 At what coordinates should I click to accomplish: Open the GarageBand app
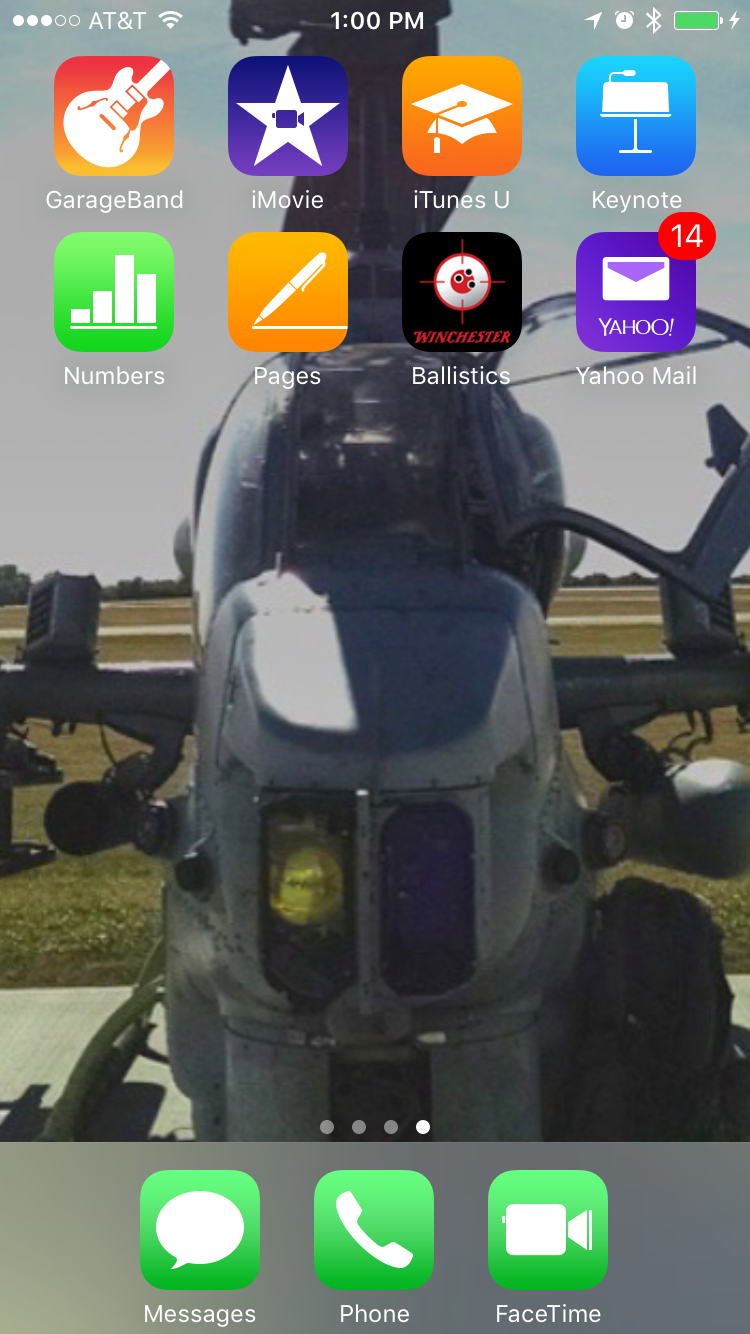(x=114, y=116)
